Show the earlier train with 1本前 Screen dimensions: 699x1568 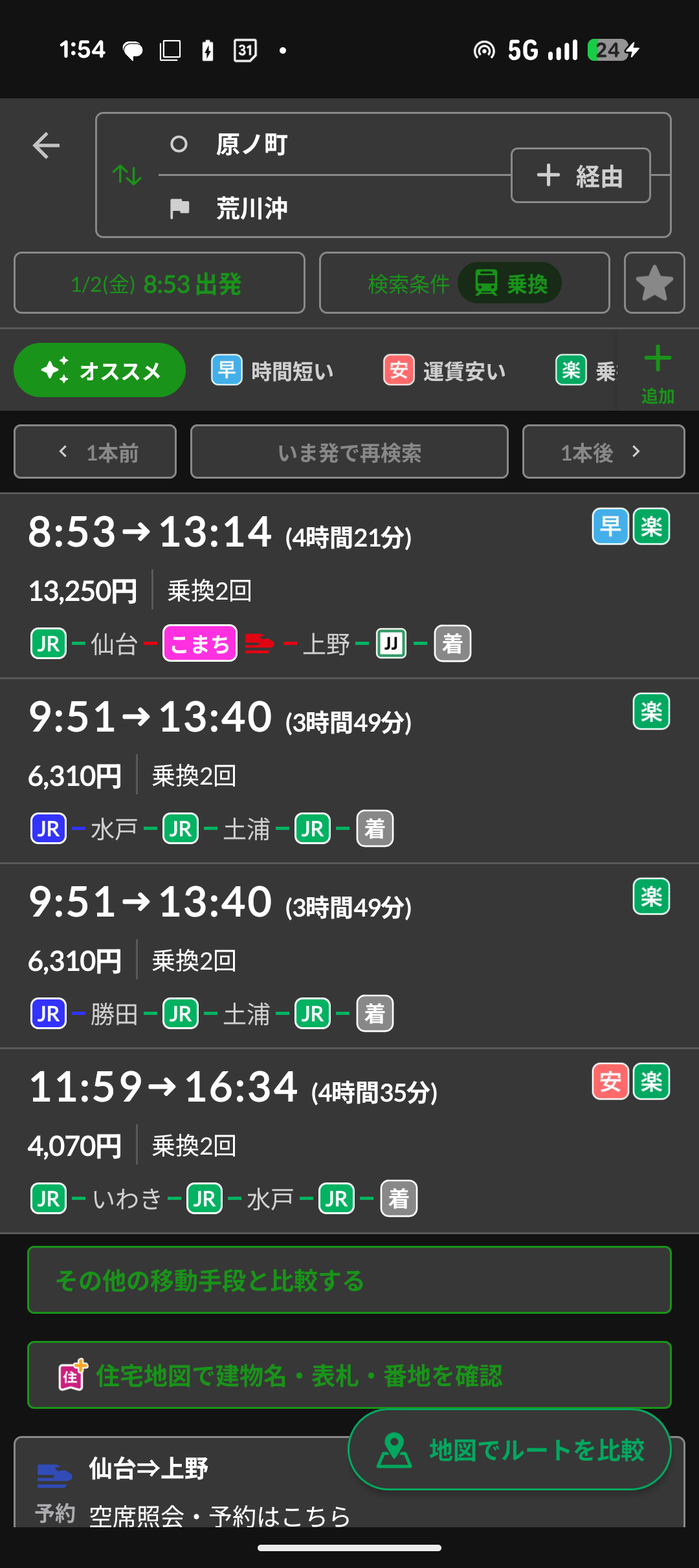95,452
